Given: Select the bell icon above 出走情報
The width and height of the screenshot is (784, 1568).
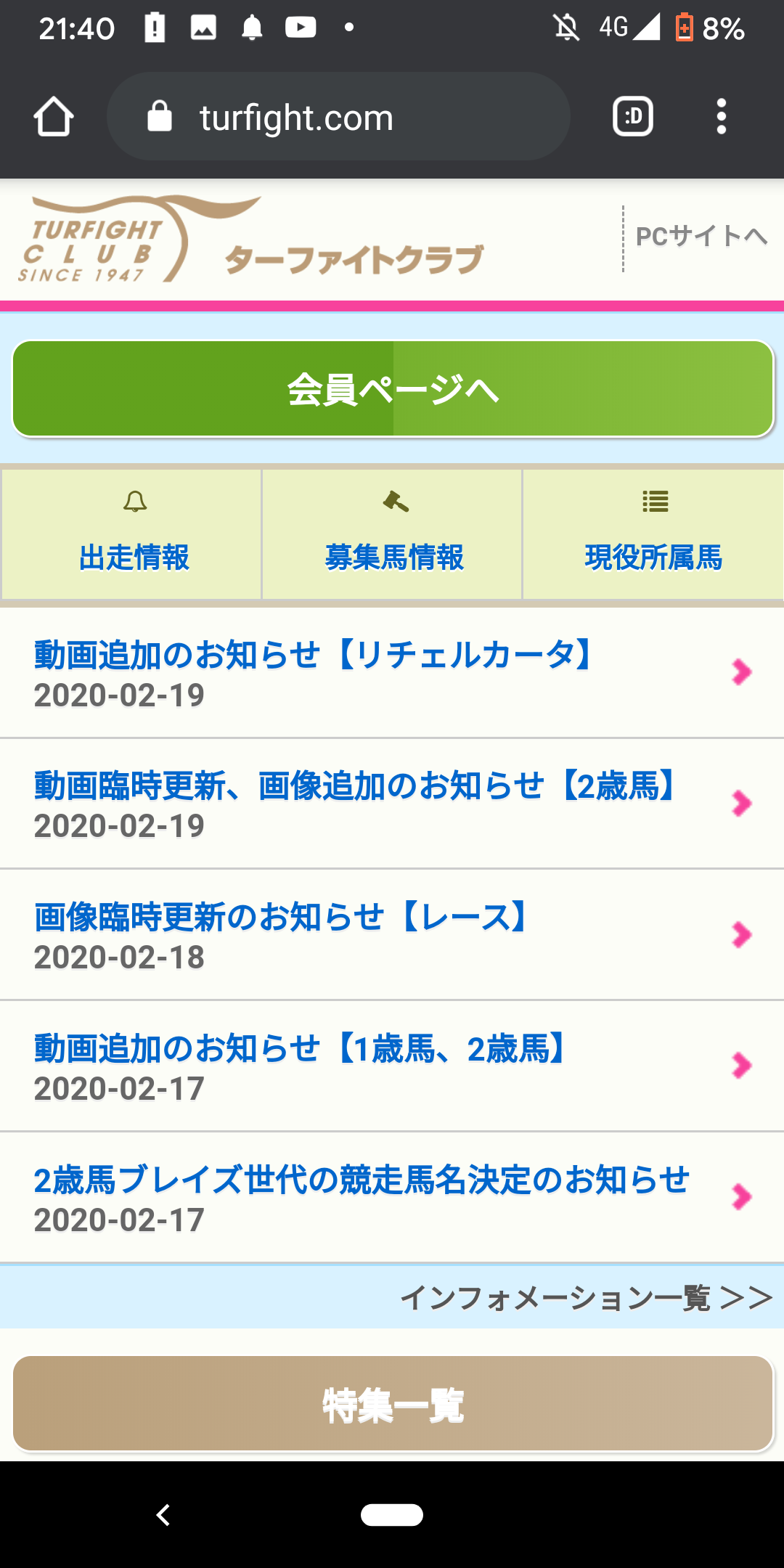Looking at the screenshot, I should 134,502.
